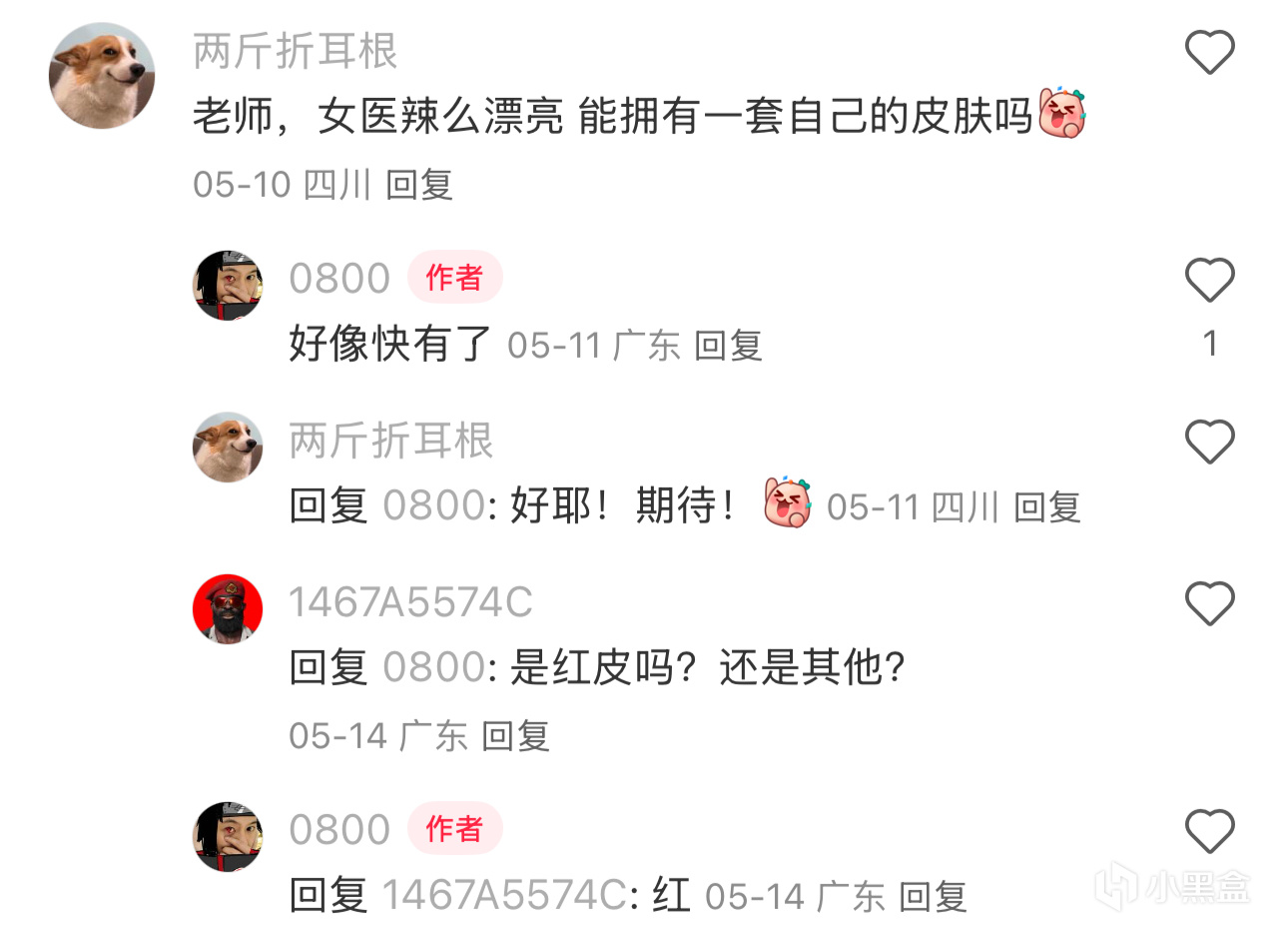Open 1467A5574C's profile avatar
This screenshot has height=935, width=1288.
point(228,609)
